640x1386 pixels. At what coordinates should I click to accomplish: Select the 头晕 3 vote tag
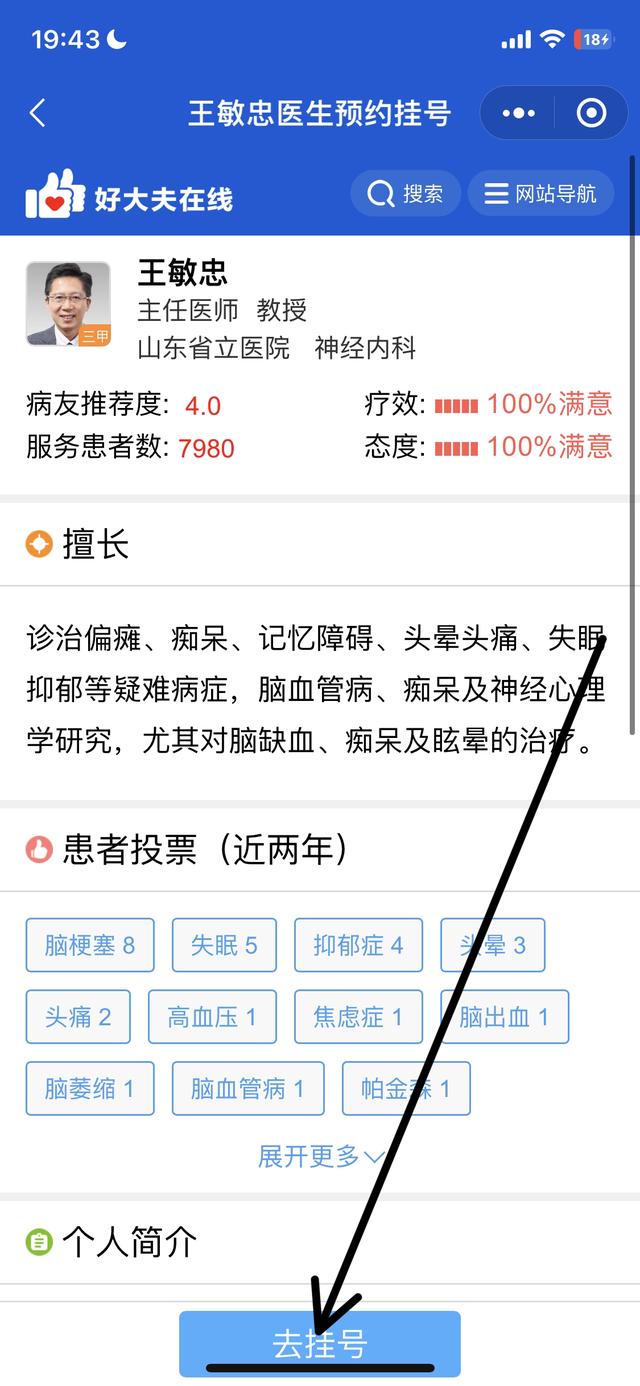pos(492,945)
